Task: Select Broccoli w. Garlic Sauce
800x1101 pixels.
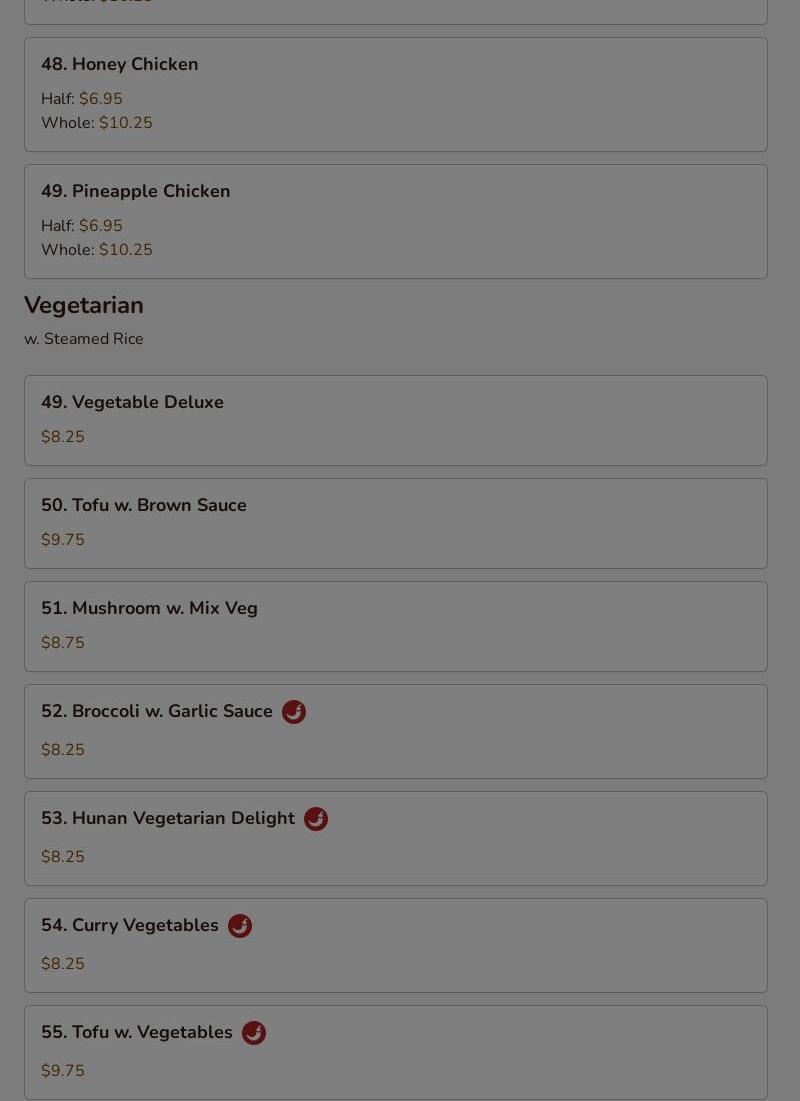Action: 395,731
